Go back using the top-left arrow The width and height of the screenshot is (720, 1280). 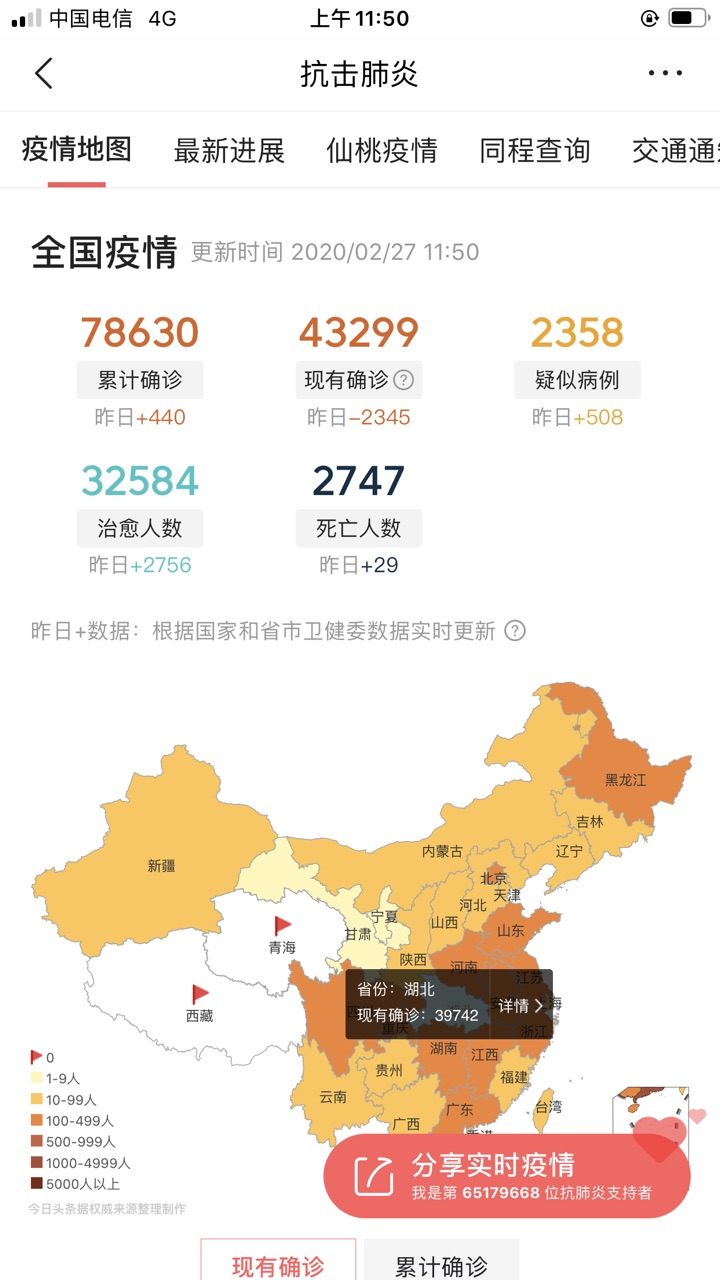tap(44, 74)
